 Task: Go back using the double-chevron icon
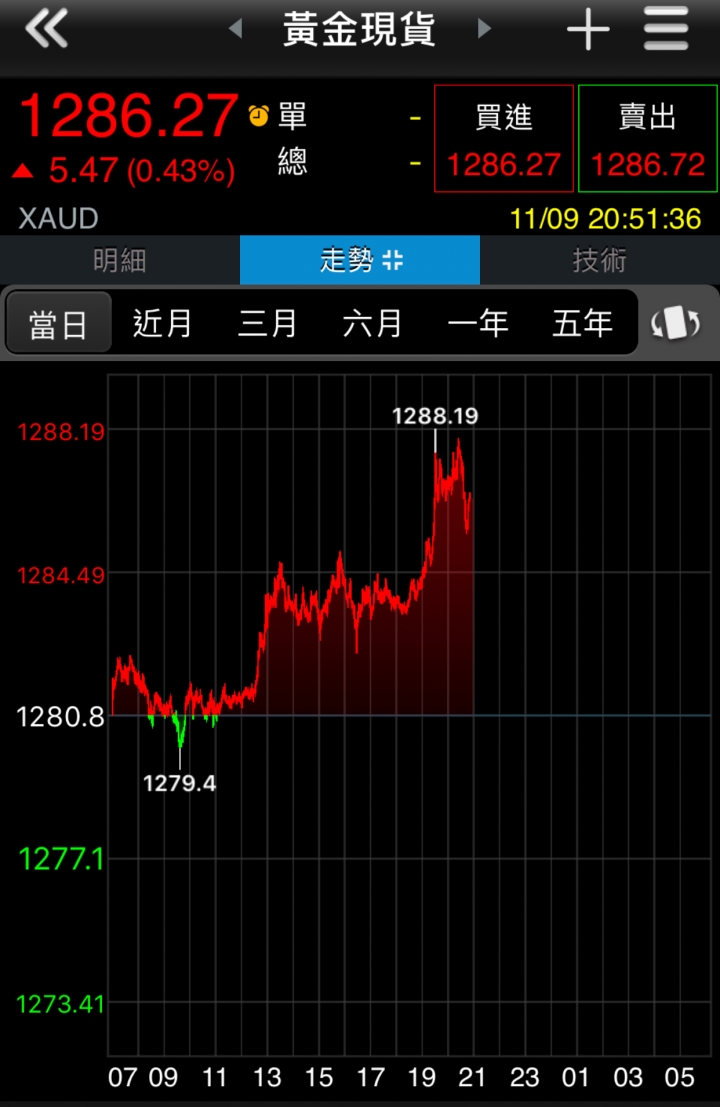(x=47, y=30)
